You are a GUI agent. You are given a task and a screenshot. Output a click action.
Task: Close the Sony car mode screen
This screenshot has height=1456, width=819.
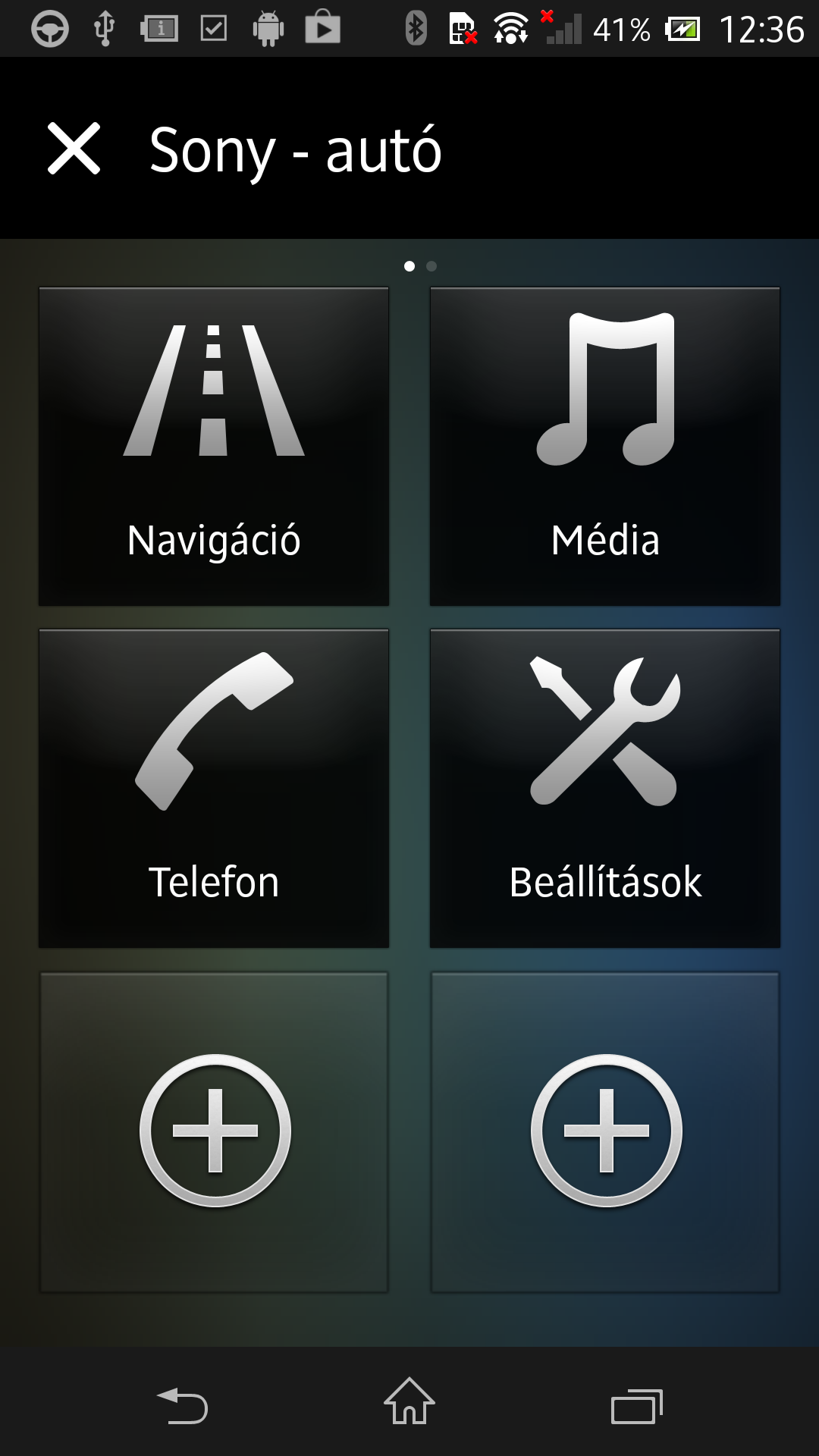[74, 149]
